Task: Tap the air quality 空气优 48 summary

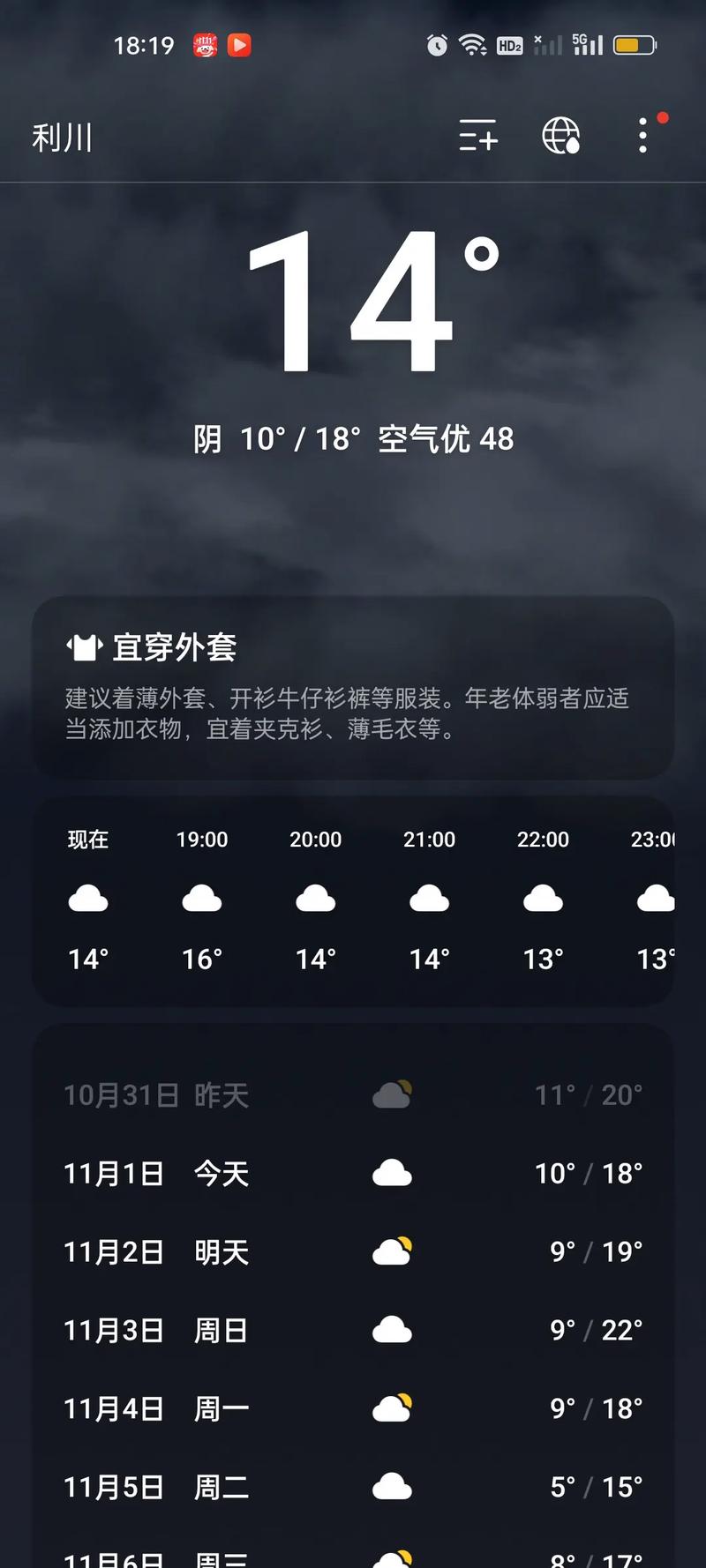Action: click(446, 439)
